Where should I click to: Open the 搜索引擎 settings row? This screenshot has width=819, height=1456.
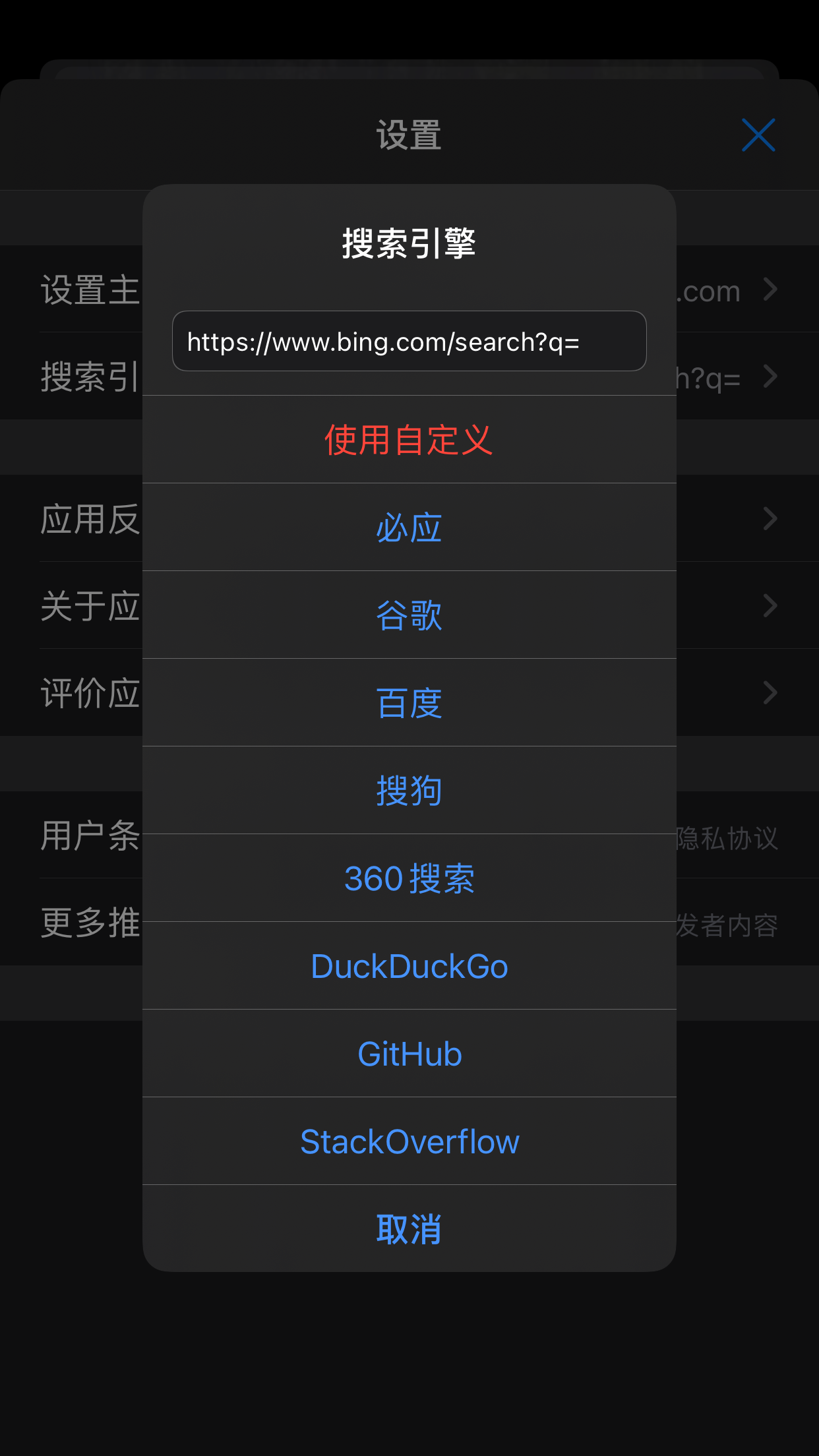(x=89, y=377)
